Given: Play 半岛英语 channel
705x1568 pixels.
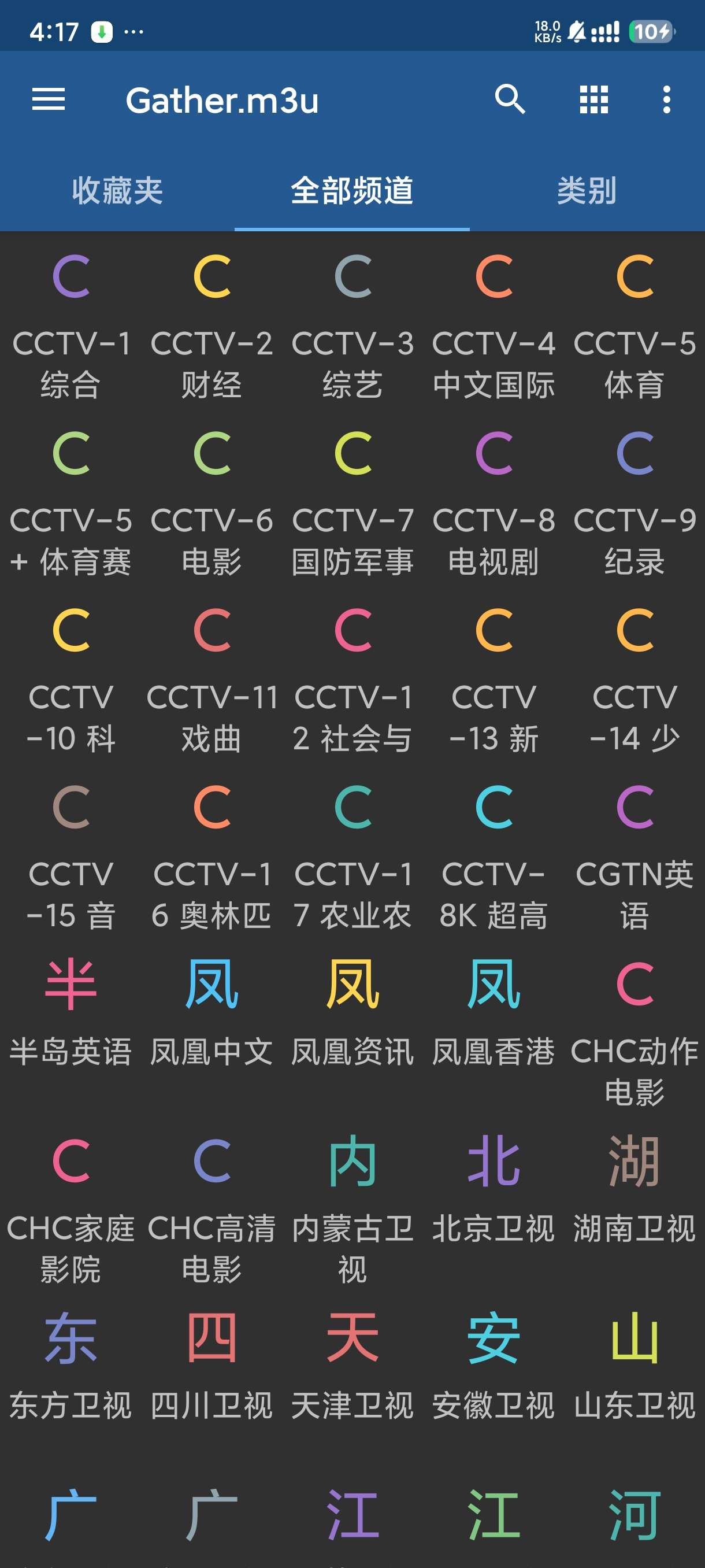Looking at the screenshot, I should pos(70,1011).
